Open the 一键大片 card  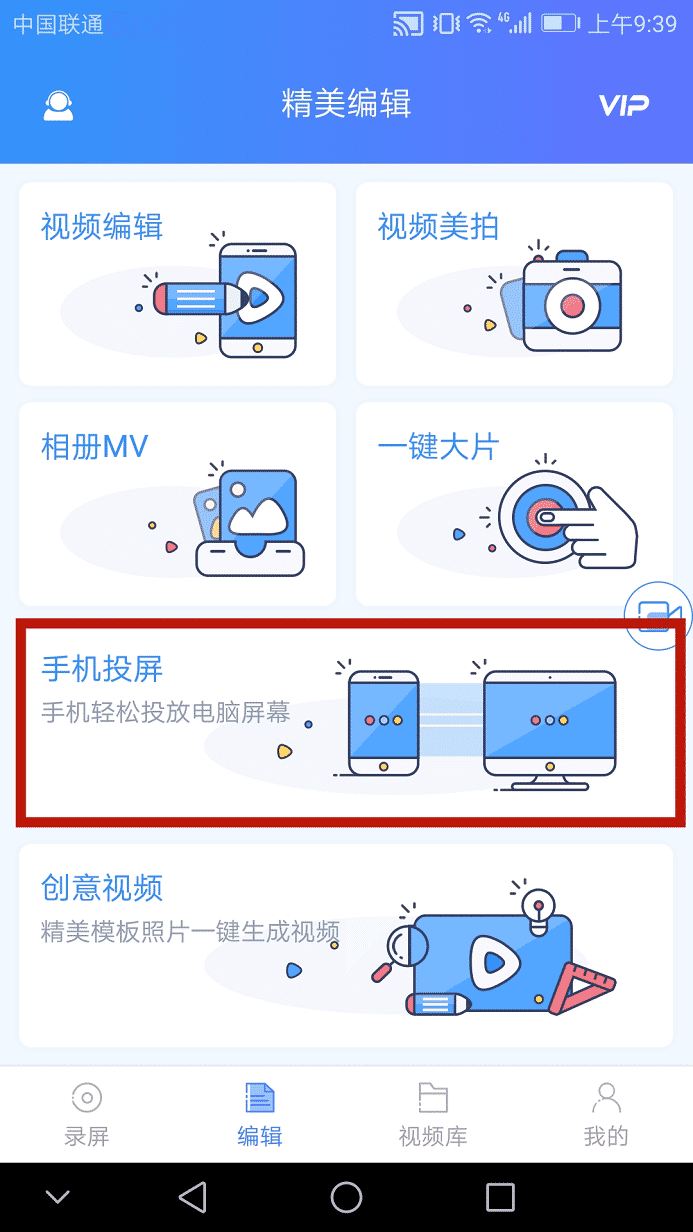tap(514, 504)
